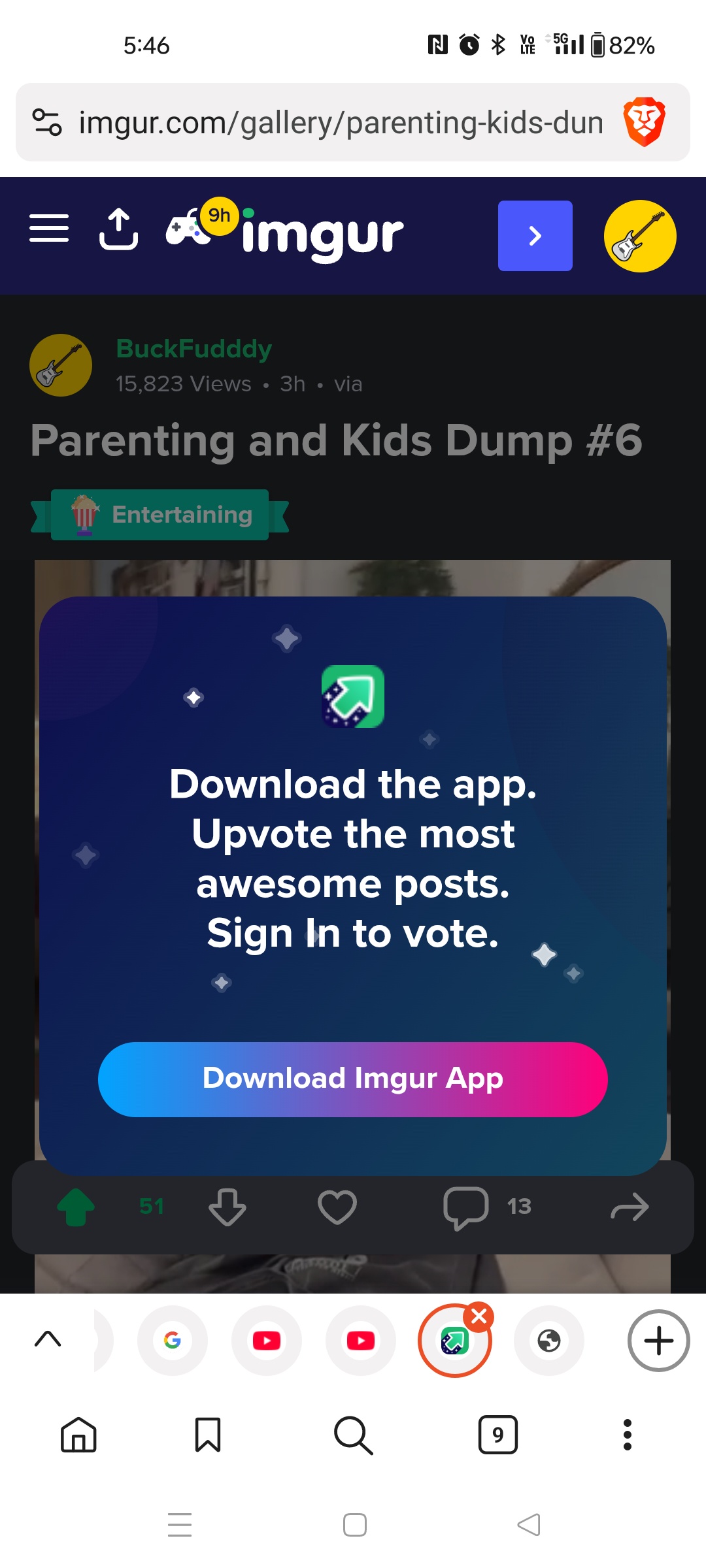Open BuckFudddy's profile link
The height and width of the screenshot is (1568, 706).
[193, 349]
